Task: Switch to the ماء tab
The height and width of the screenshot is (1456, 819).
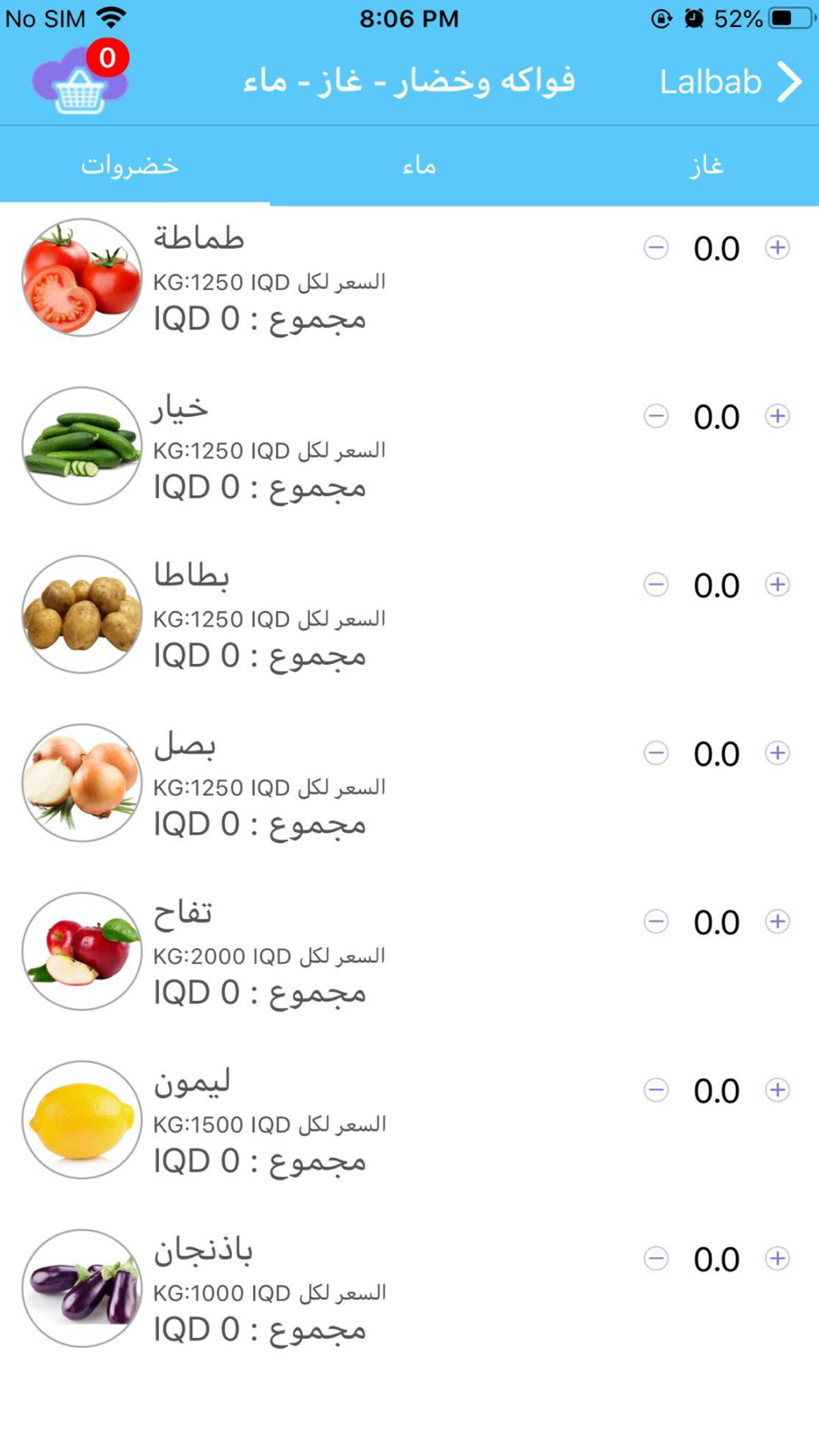Action: [419, 166]
